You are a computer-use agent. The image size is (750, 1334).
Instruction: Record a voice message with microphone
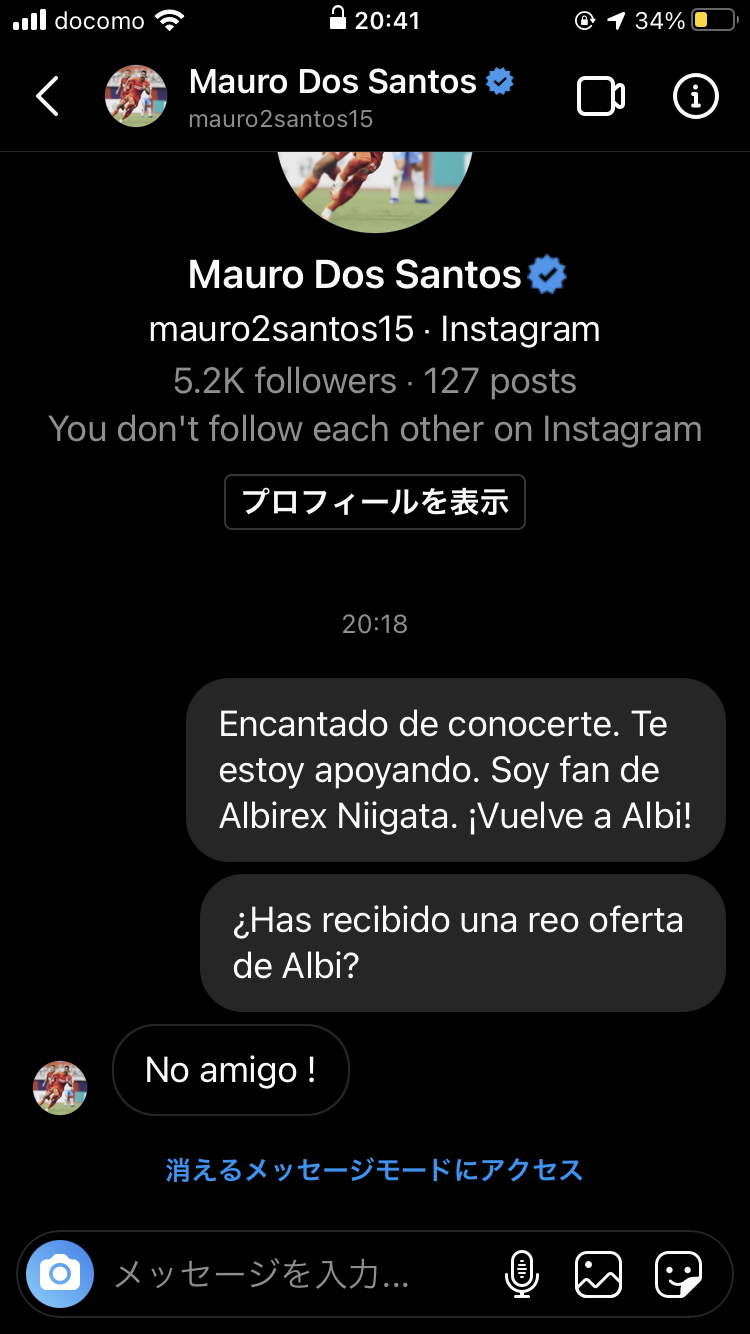pos(522,1274)
